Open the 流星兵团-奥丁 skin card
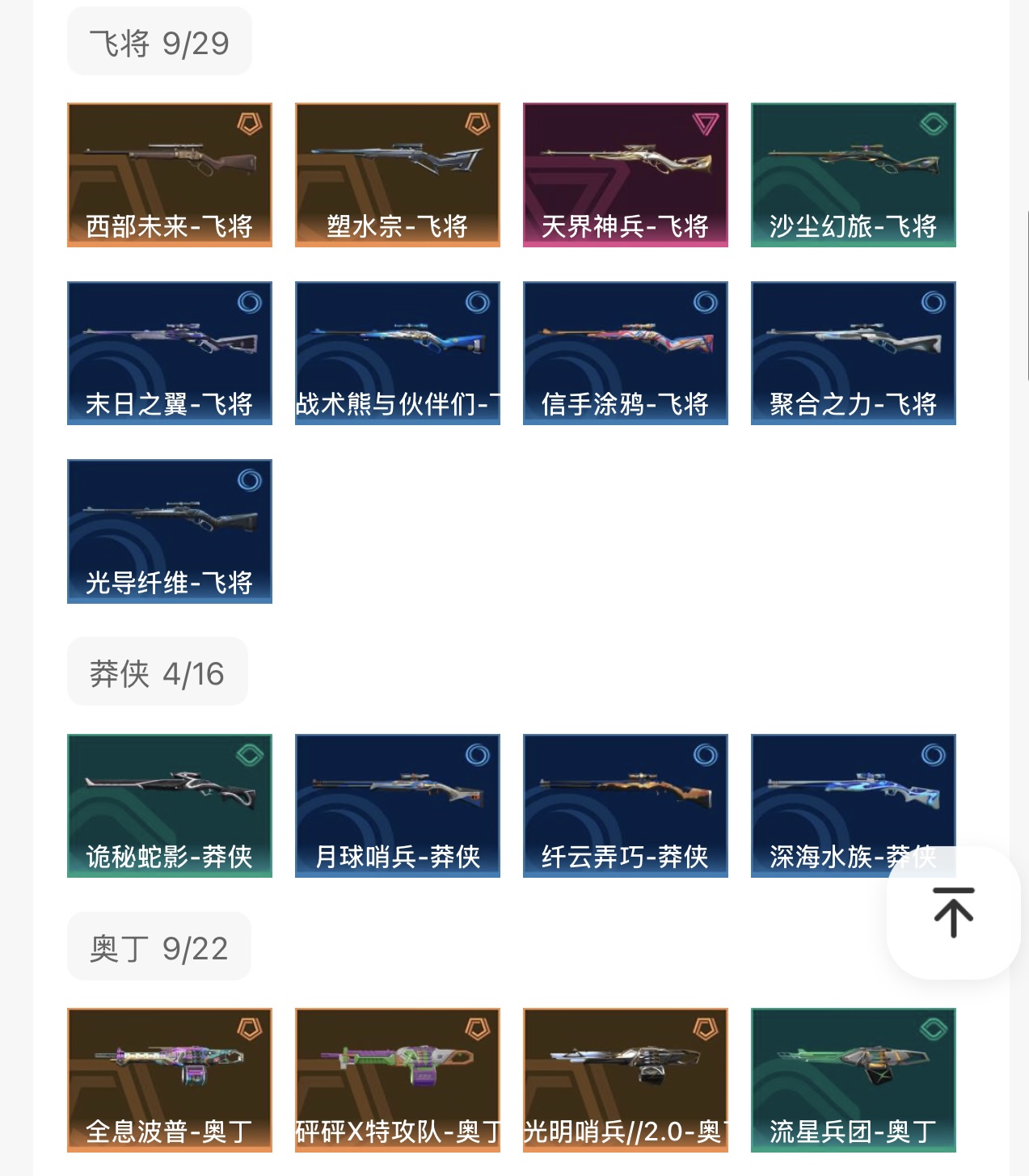 click(854, 1080)
